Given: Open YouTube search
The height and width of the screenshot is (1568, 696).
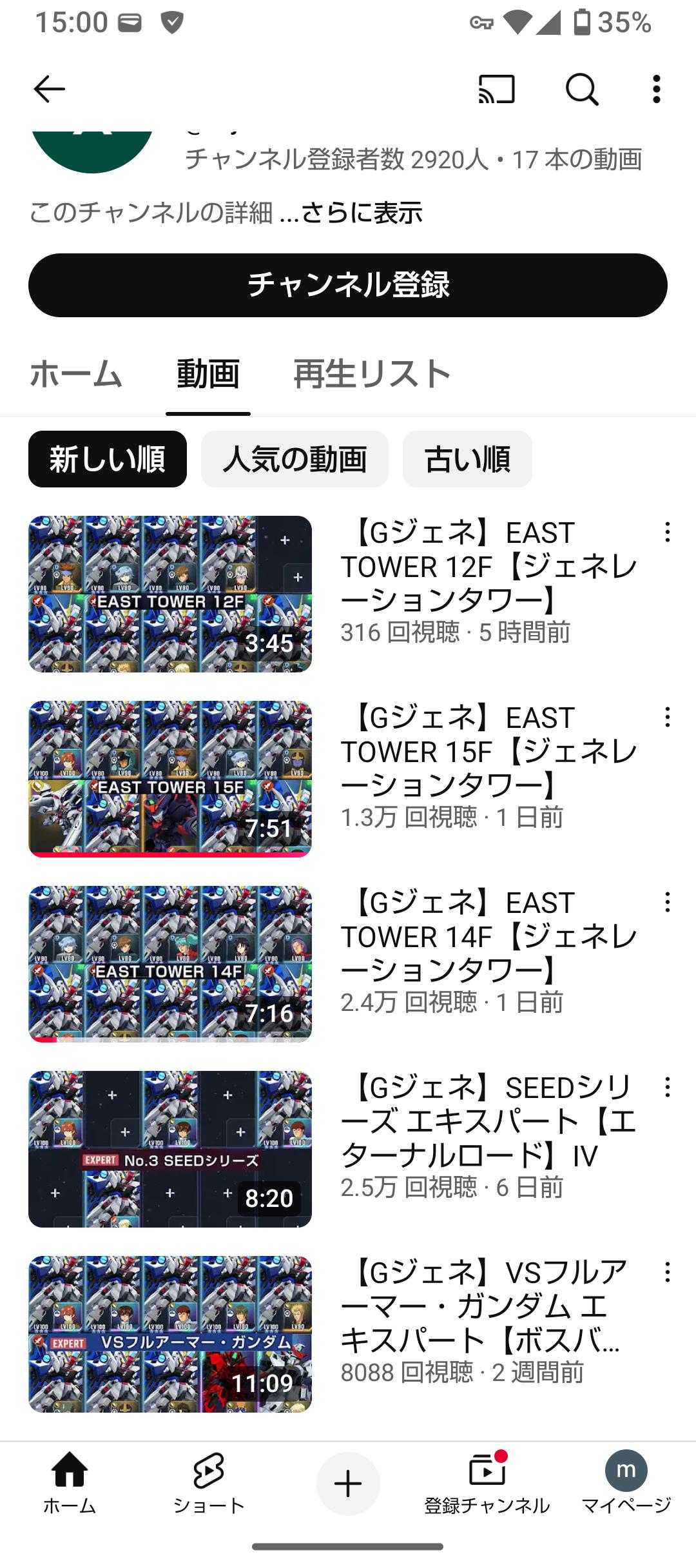Looking at the screenshot, I should [582, 89].
